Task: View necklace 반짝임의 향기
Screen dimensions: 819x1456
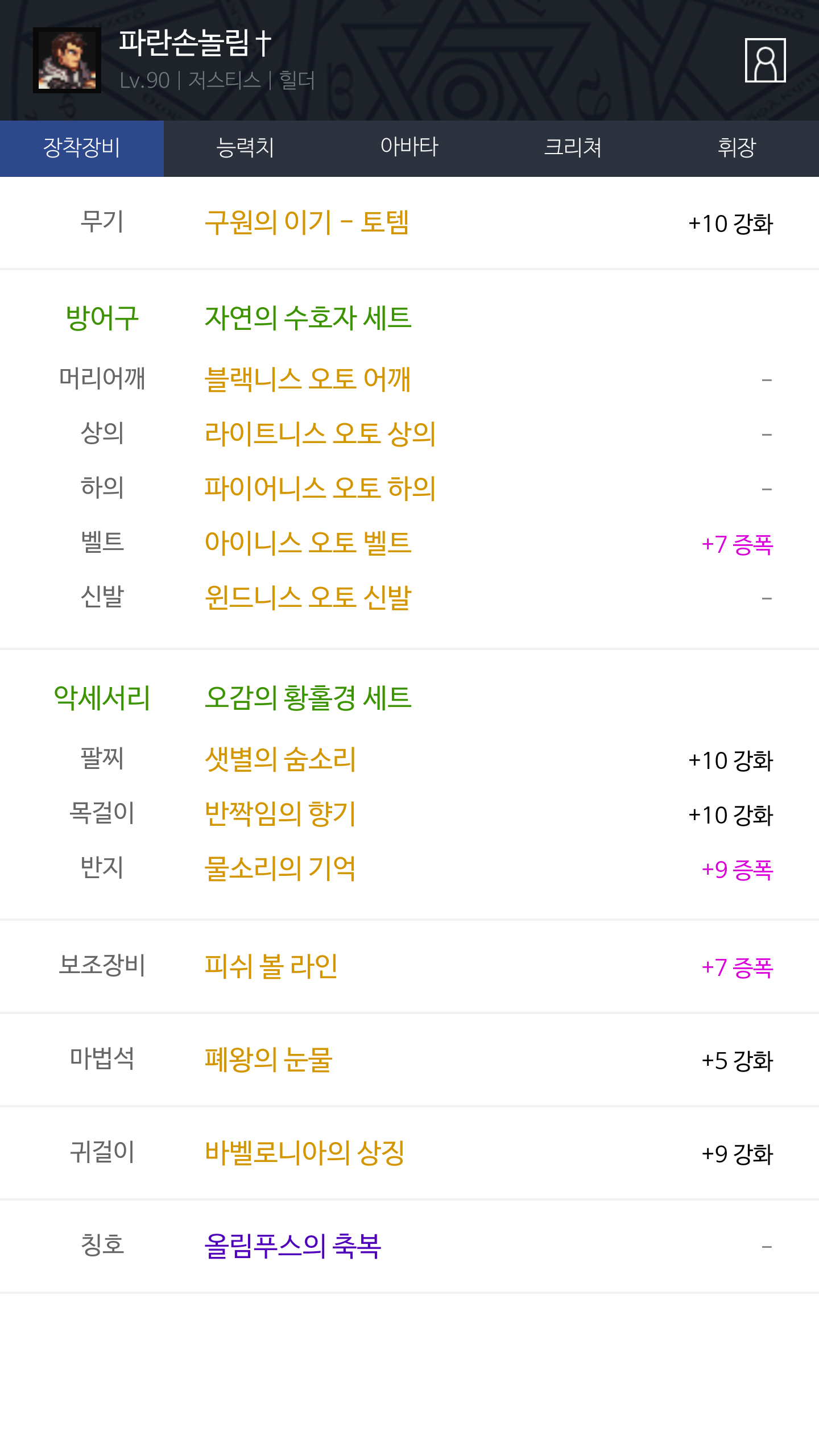Action: coord(280,813)
